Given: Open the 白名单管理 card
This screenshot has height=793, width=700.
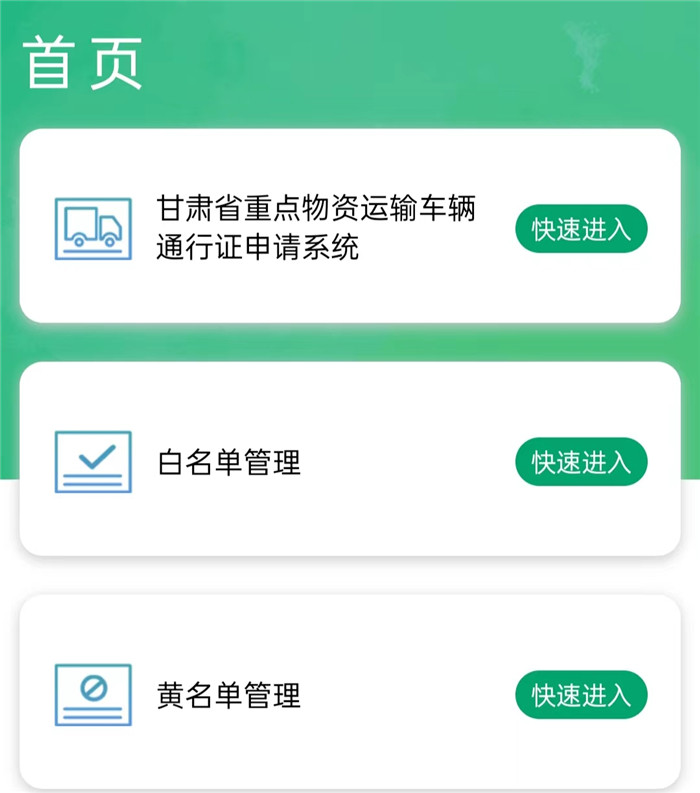Looking at the screenshot, I should 229,462.
